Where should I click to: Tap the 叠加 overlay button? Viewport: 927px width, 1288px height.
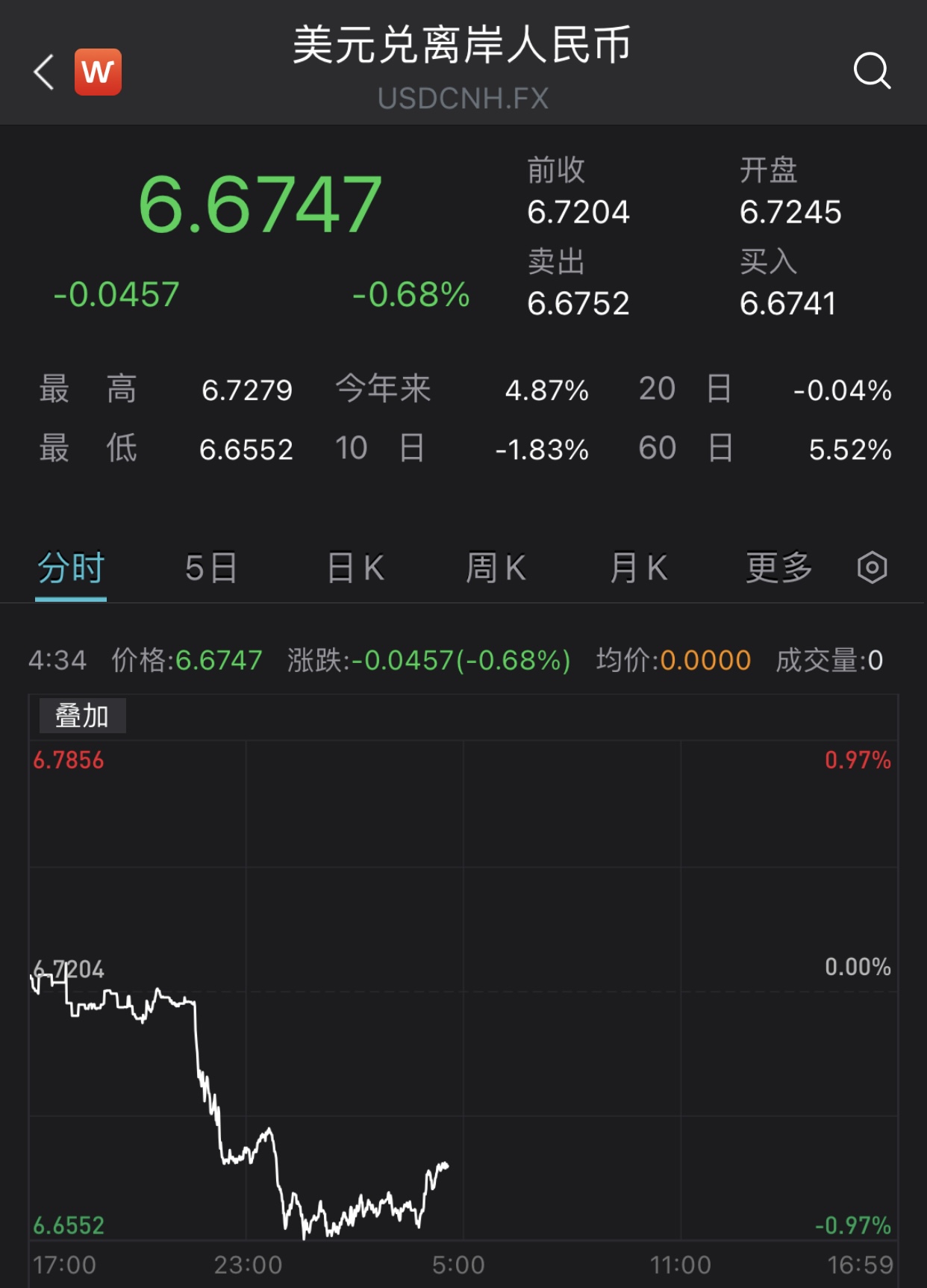[82, 716]
